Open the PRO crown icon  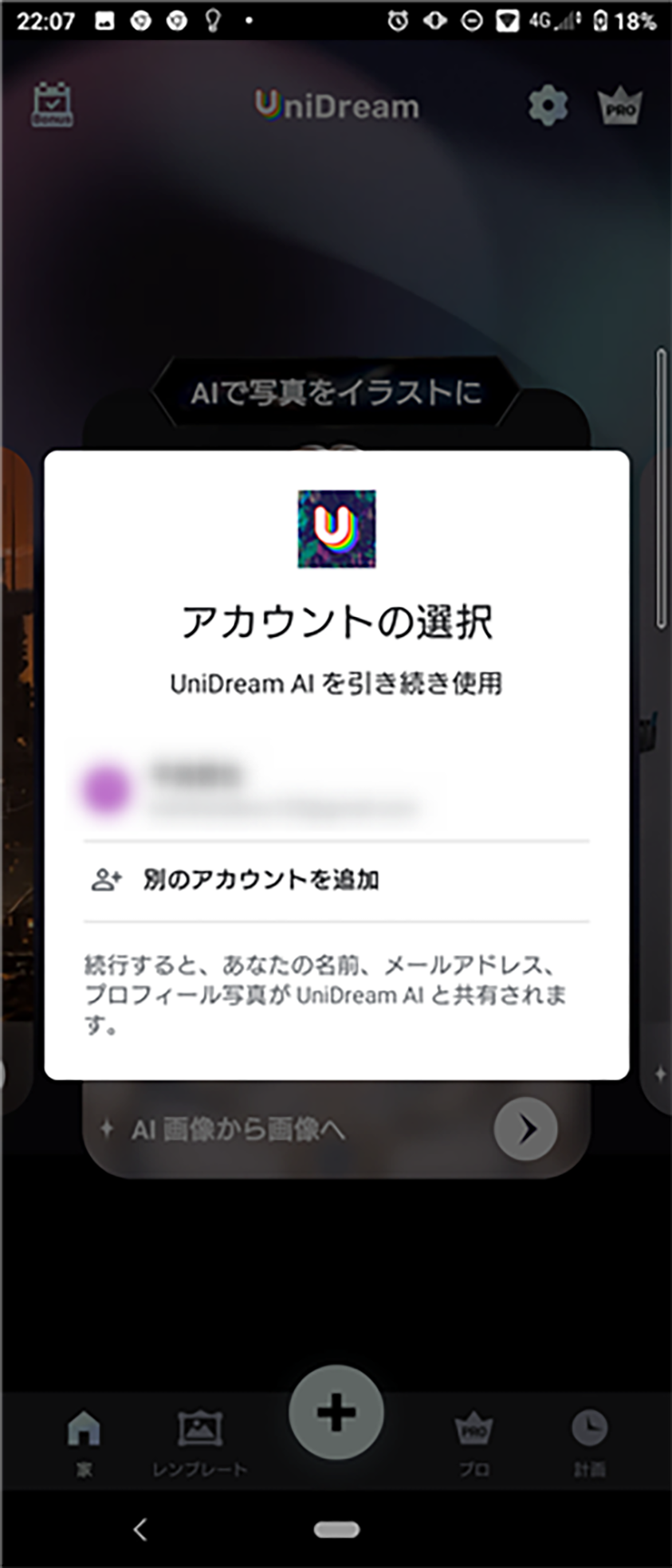[x=620, y=106]
